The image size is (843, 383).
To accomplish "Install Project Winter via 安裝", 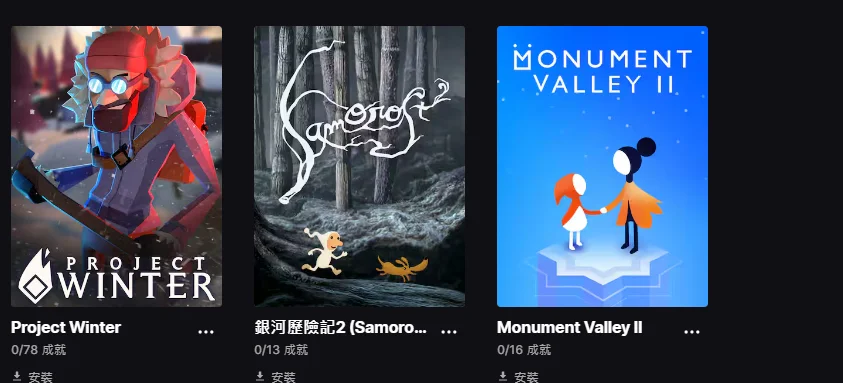I will 33,377.
